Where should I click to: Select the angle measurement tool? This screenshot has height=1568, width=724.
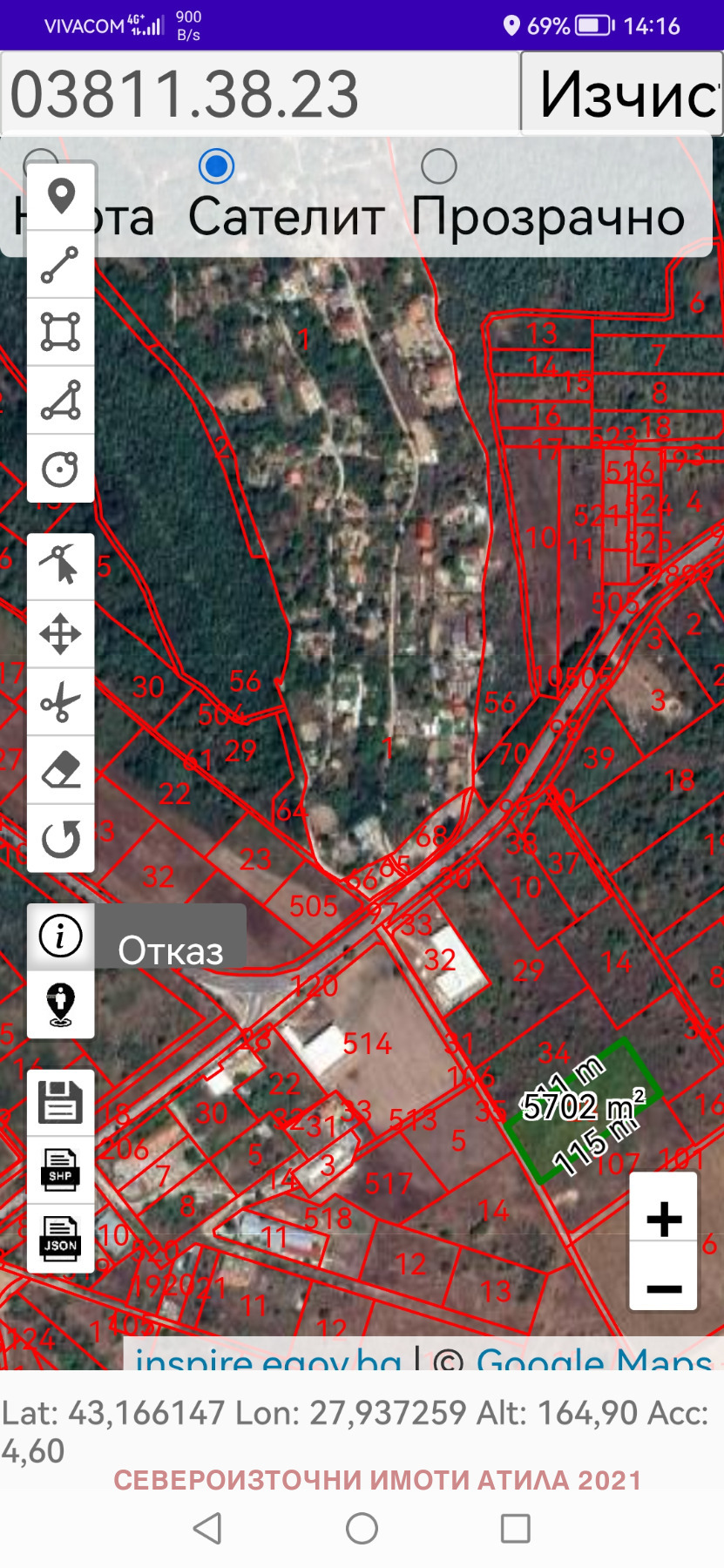[61, 401]
